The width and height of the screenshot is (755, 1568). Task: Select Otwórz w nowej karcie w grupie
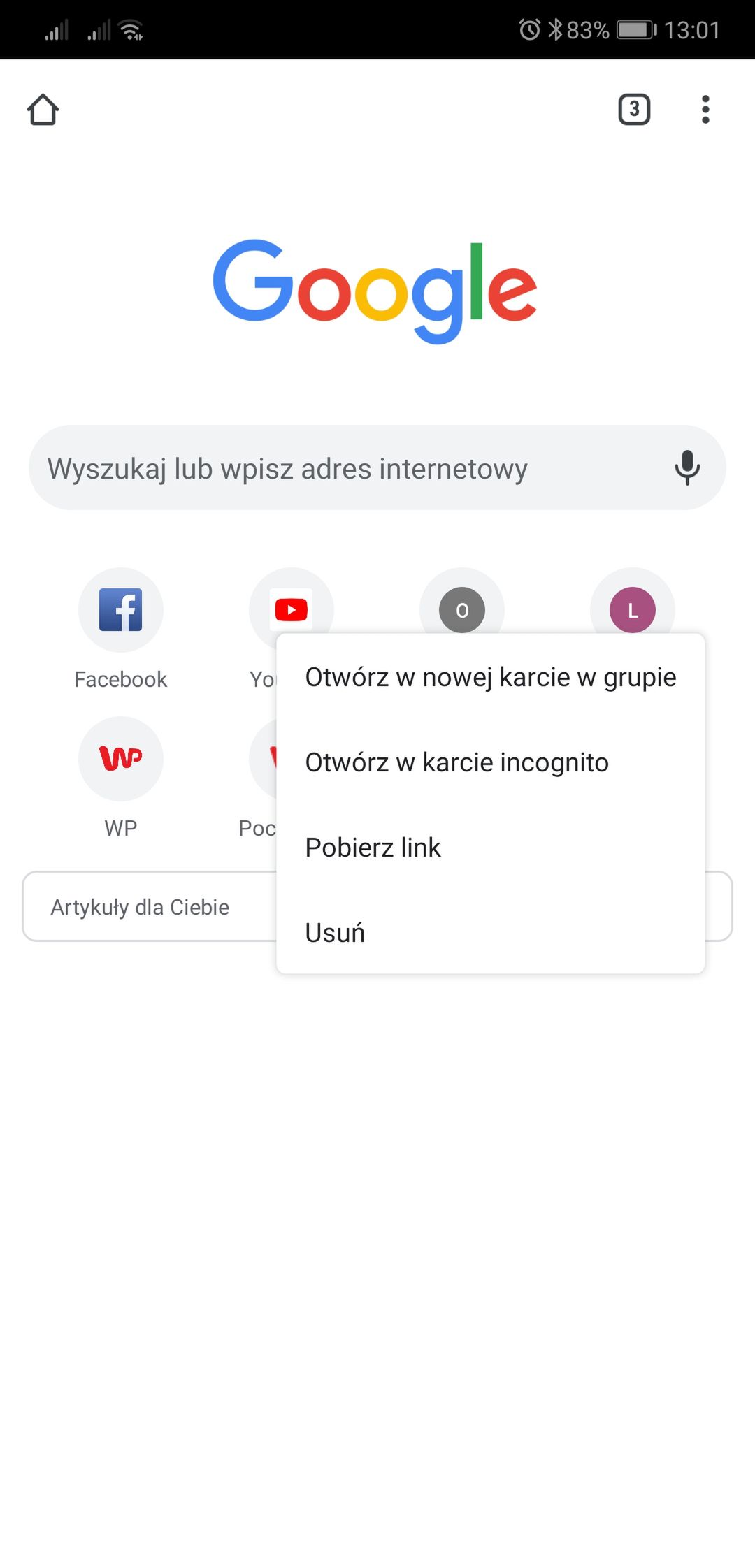click(491, 677)
